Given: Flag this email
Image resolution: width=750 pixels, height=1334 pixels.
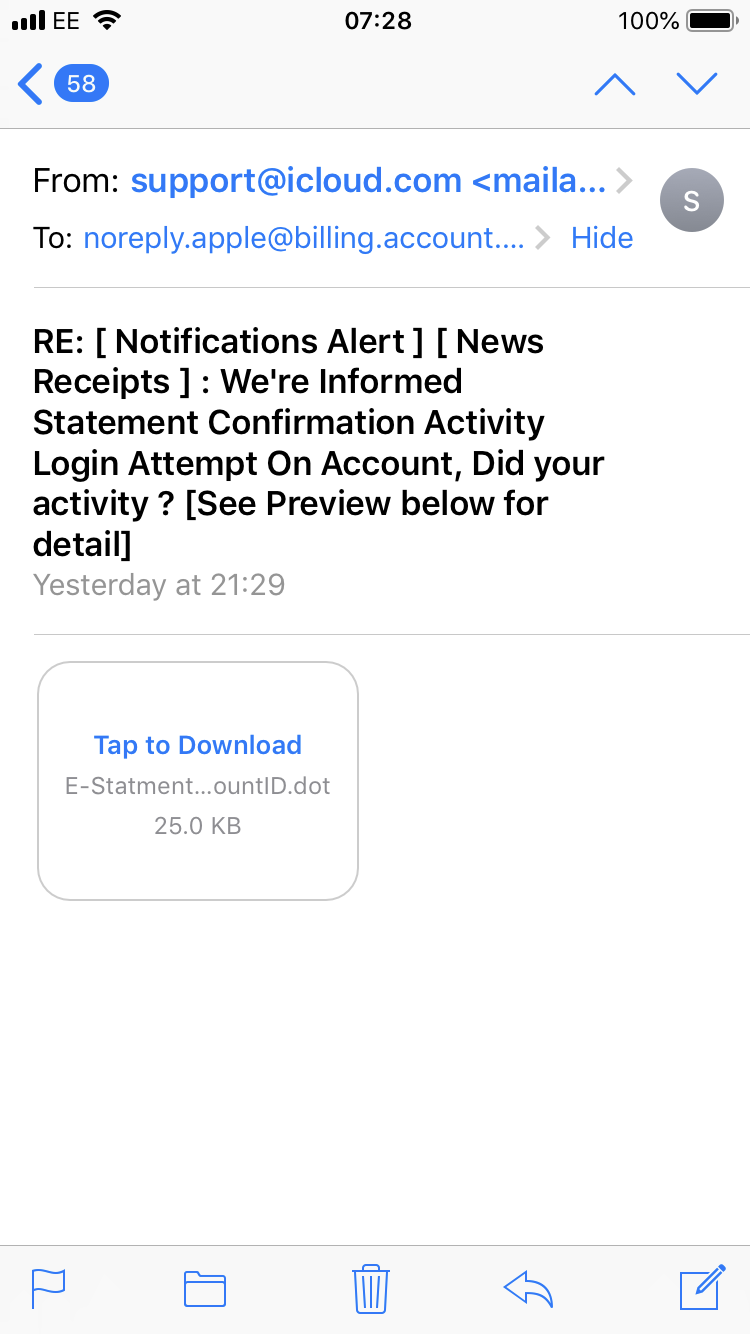Looking at the screenshot, I should [48, 1288].
